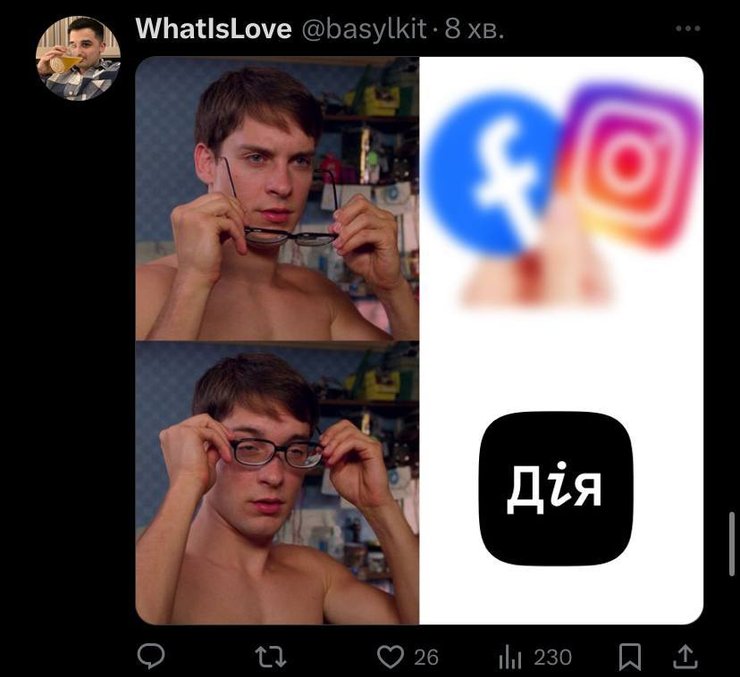Share the tweet via share icon
Image resolution: width=740 pixels, height=677 pixels.
click(x=685, y=656)
